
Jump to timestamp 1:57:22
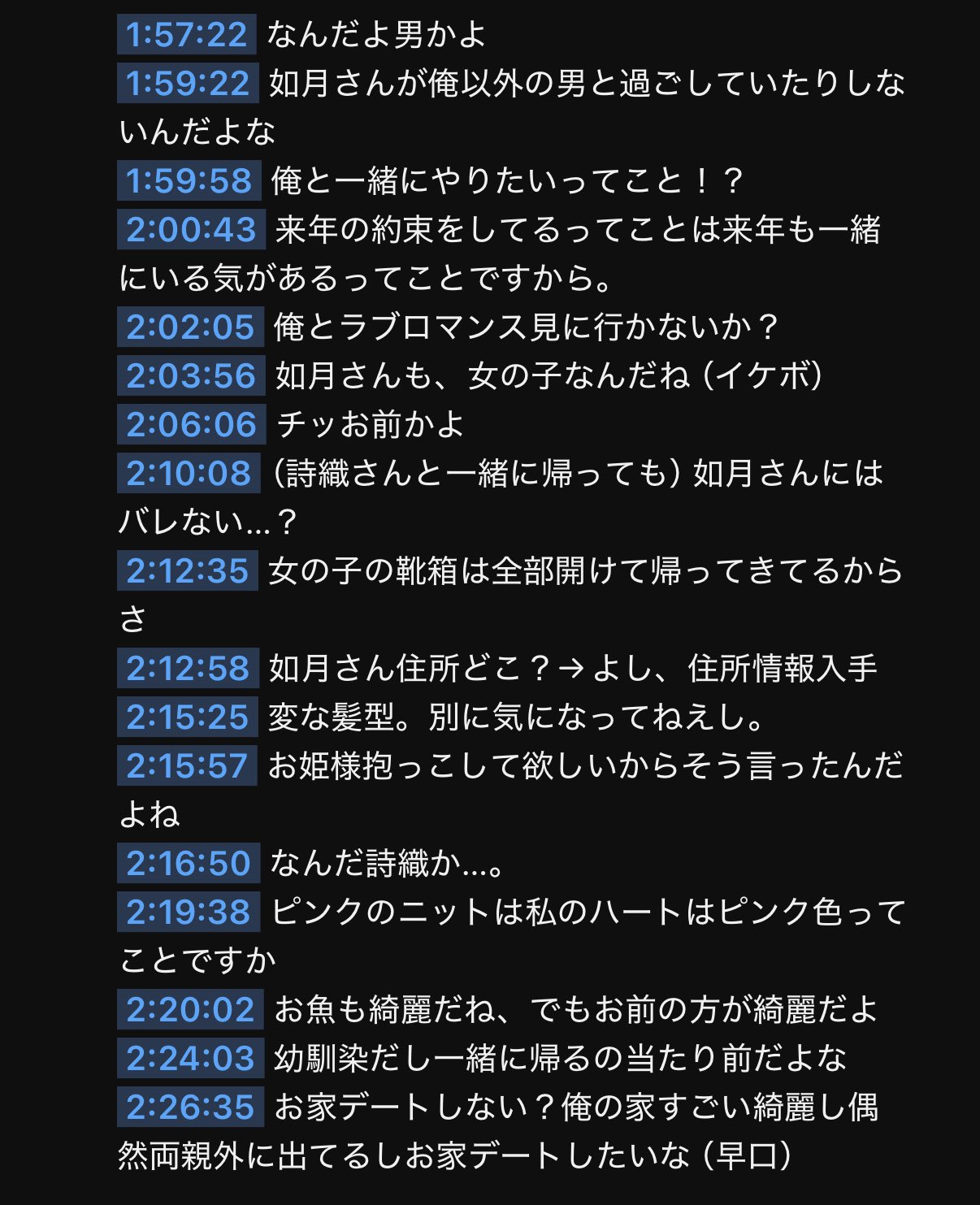(x=187, y=35)
